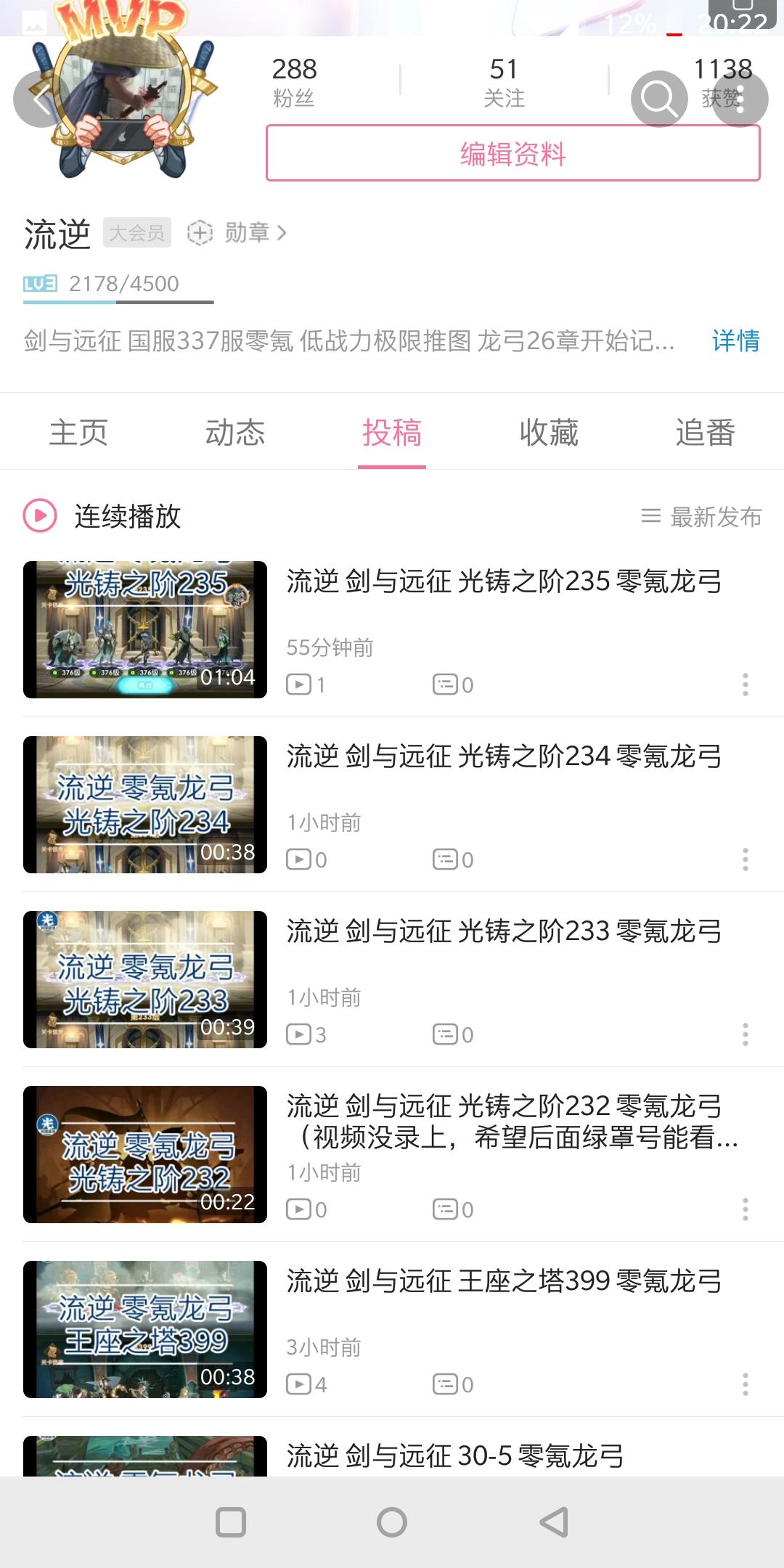View the 288 粉丝 followers list
This screenshot has height=1568, width=784.
point(294,82)
